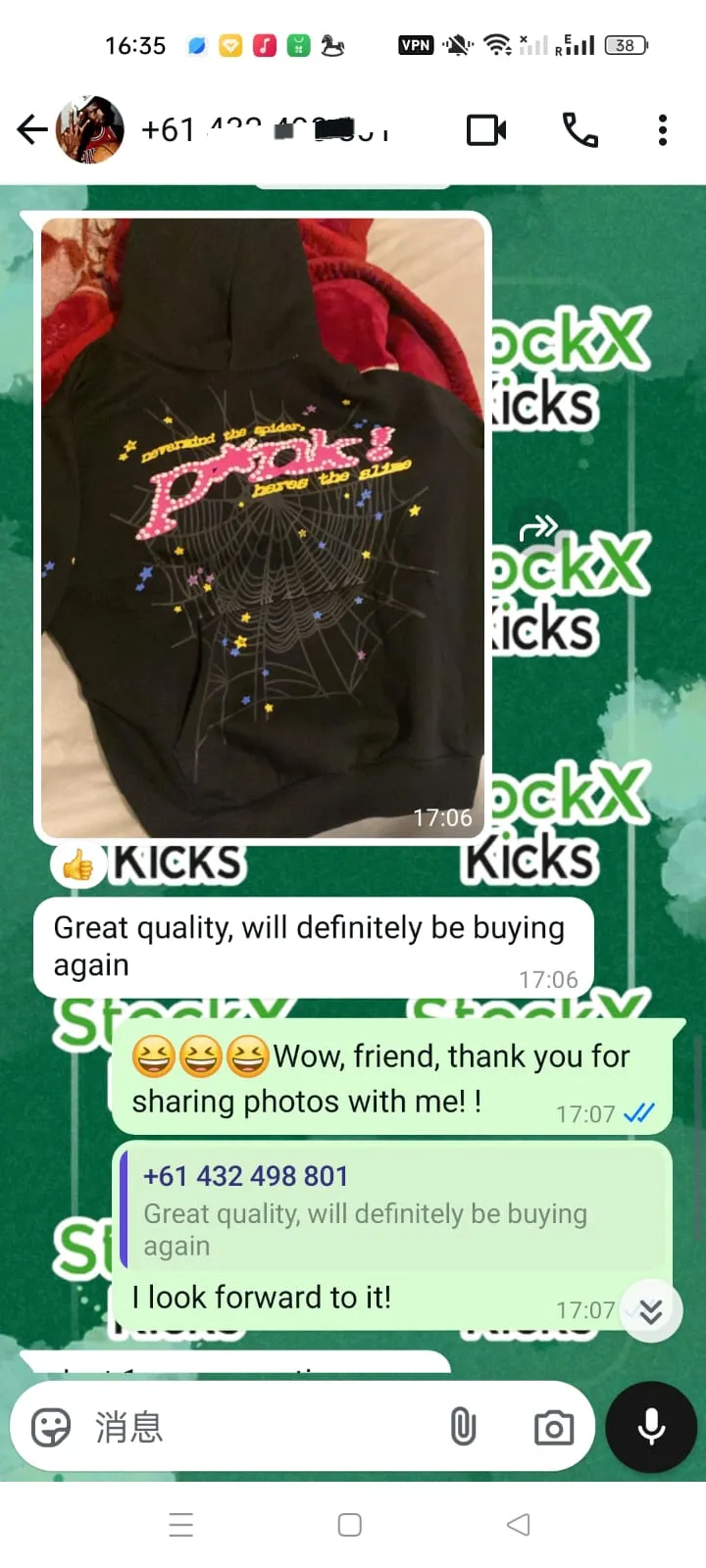Open the overflow menu

click(663, 129)
